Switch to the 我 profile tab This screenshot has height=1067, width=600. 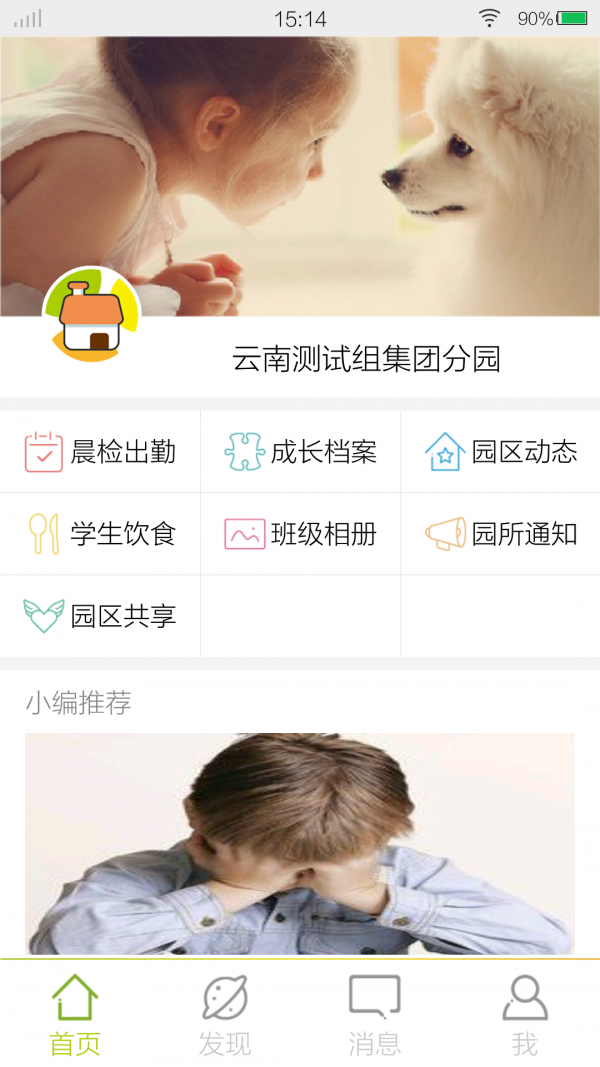(x=525, y=1014)
